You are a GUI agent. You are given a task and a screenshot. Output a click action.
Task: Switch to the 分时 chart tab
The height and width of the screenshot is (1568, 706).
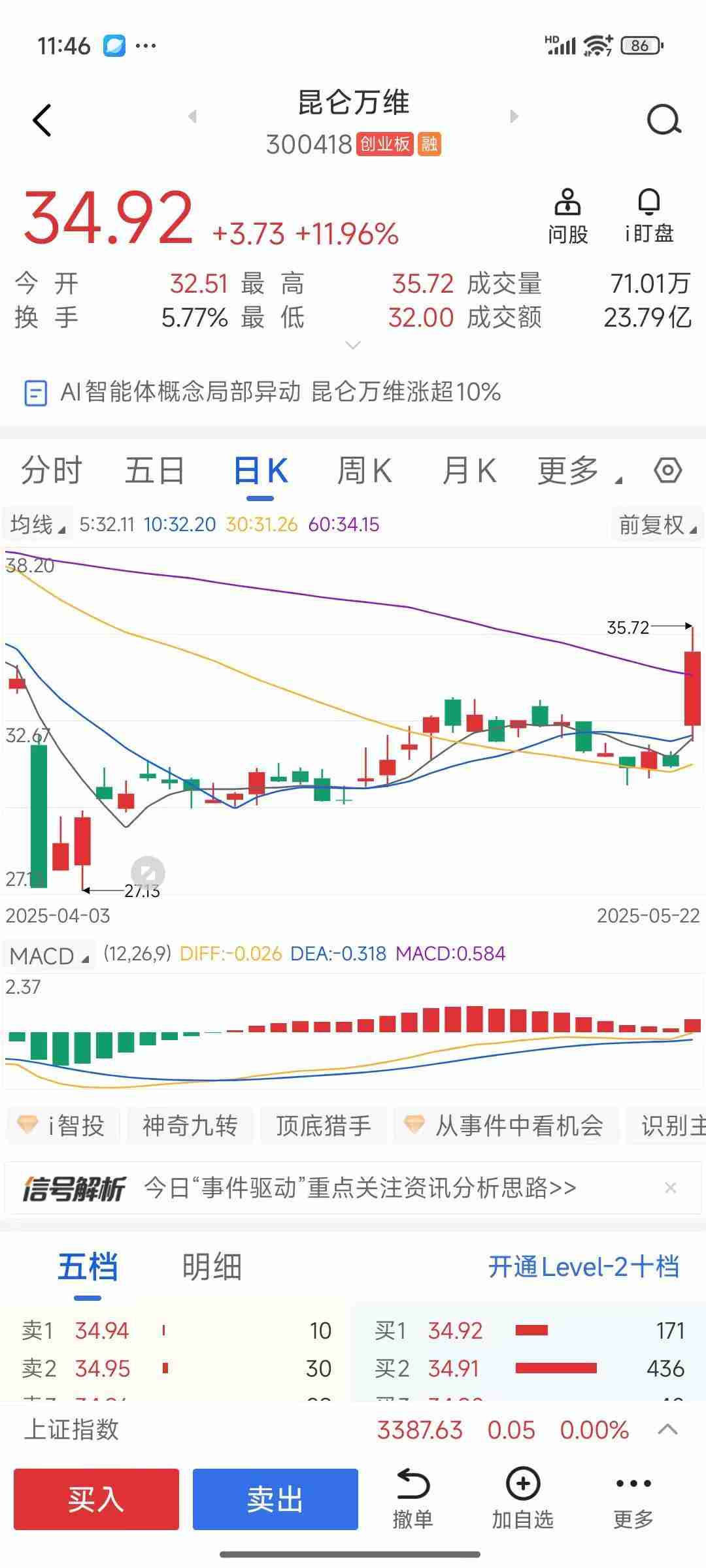[51, 471]
